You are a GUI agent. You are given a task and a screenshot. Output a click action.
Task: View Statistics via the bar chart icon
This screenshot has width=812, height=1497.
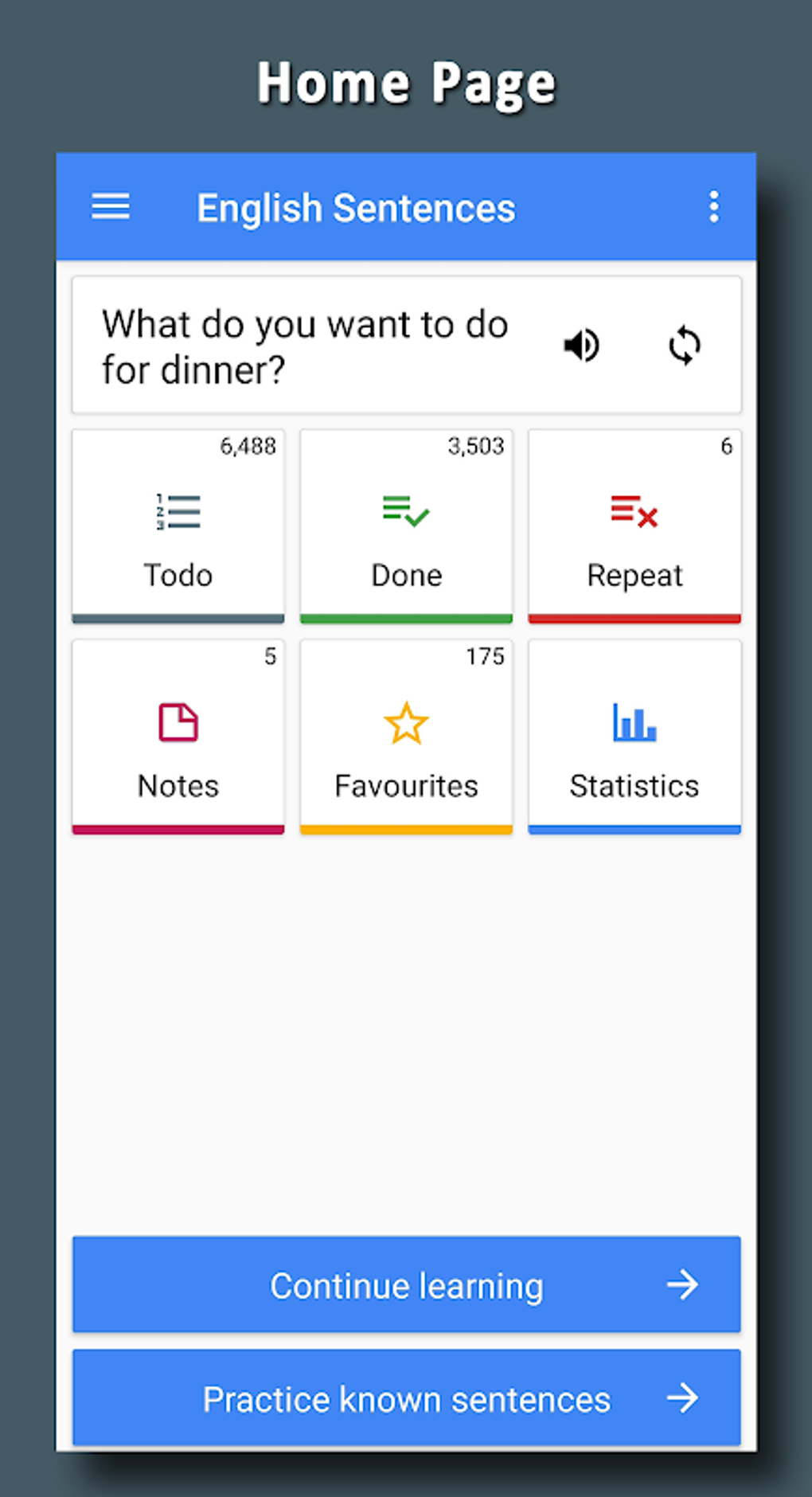coord(634,723)
